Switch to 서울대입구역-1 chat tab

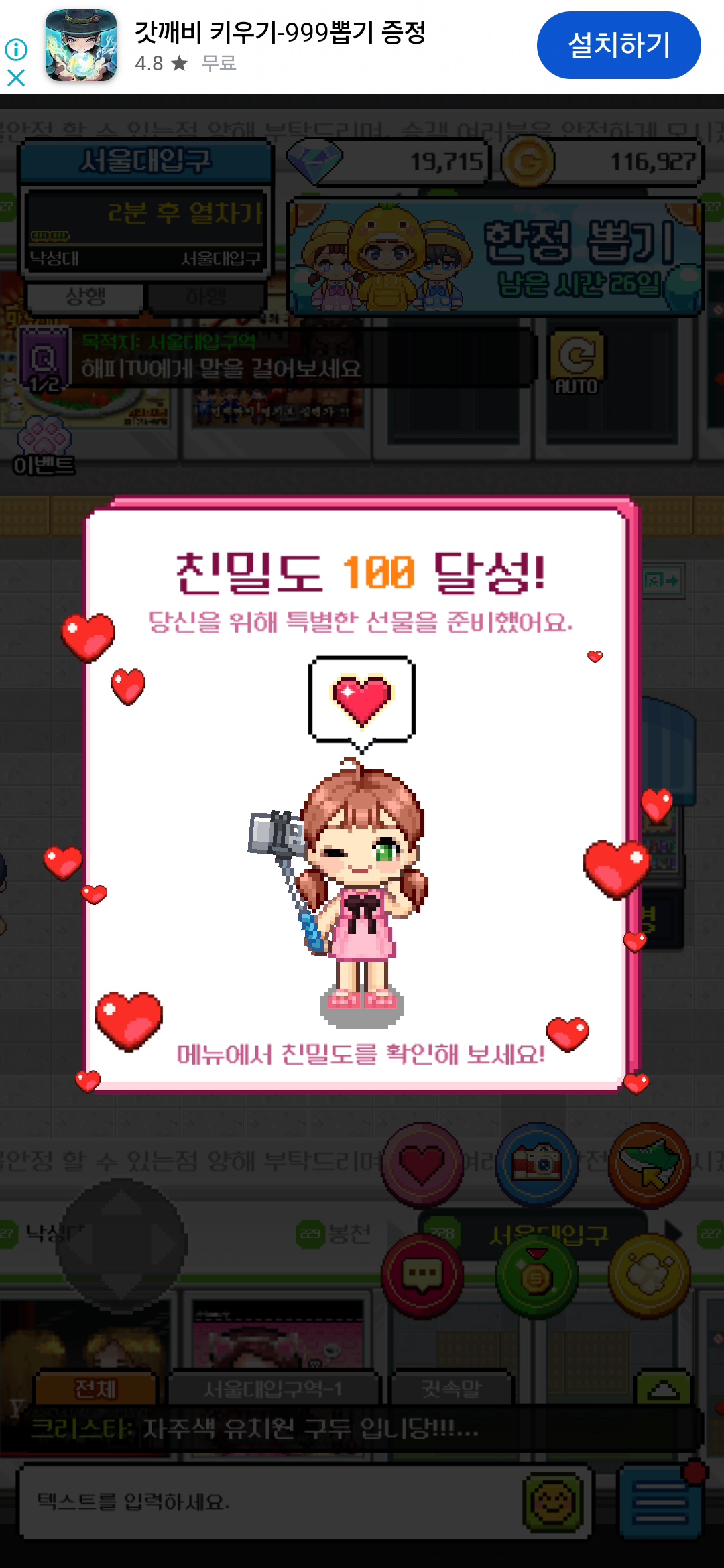[273, 1389]
